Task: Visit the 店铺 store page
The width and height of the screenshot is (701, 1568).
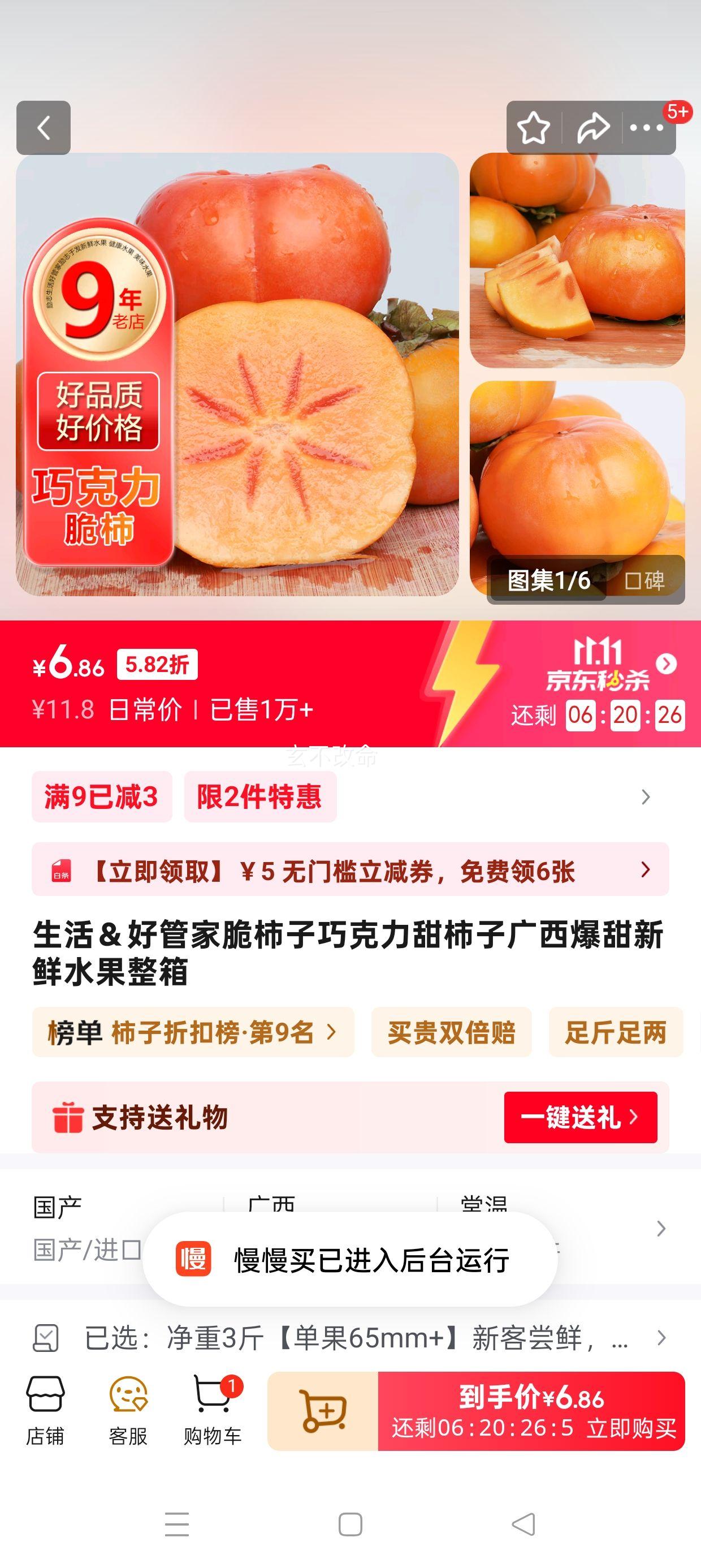Action: point(45,1410)
